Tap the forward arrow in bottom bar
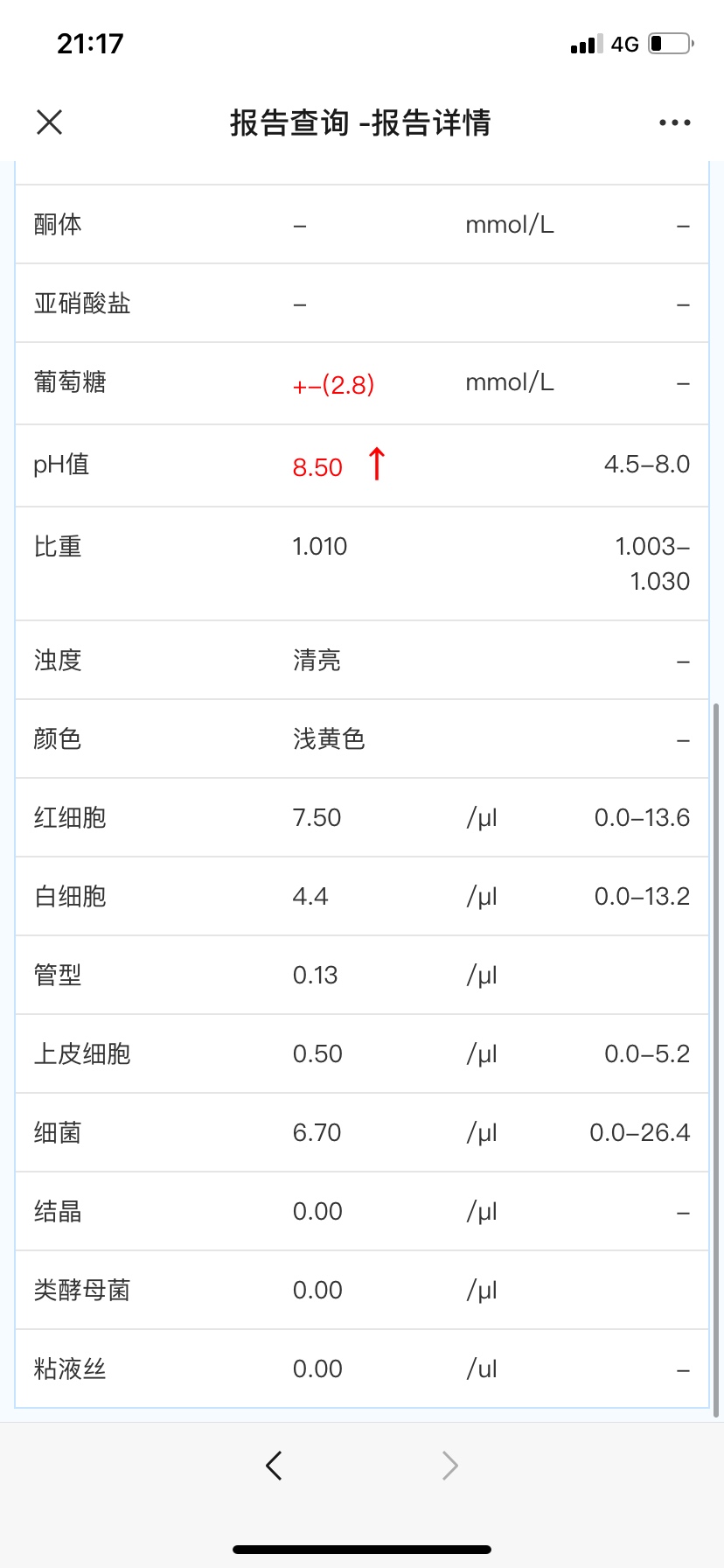Viewport: 724px width, 1568px height. tap(449, 1465)
